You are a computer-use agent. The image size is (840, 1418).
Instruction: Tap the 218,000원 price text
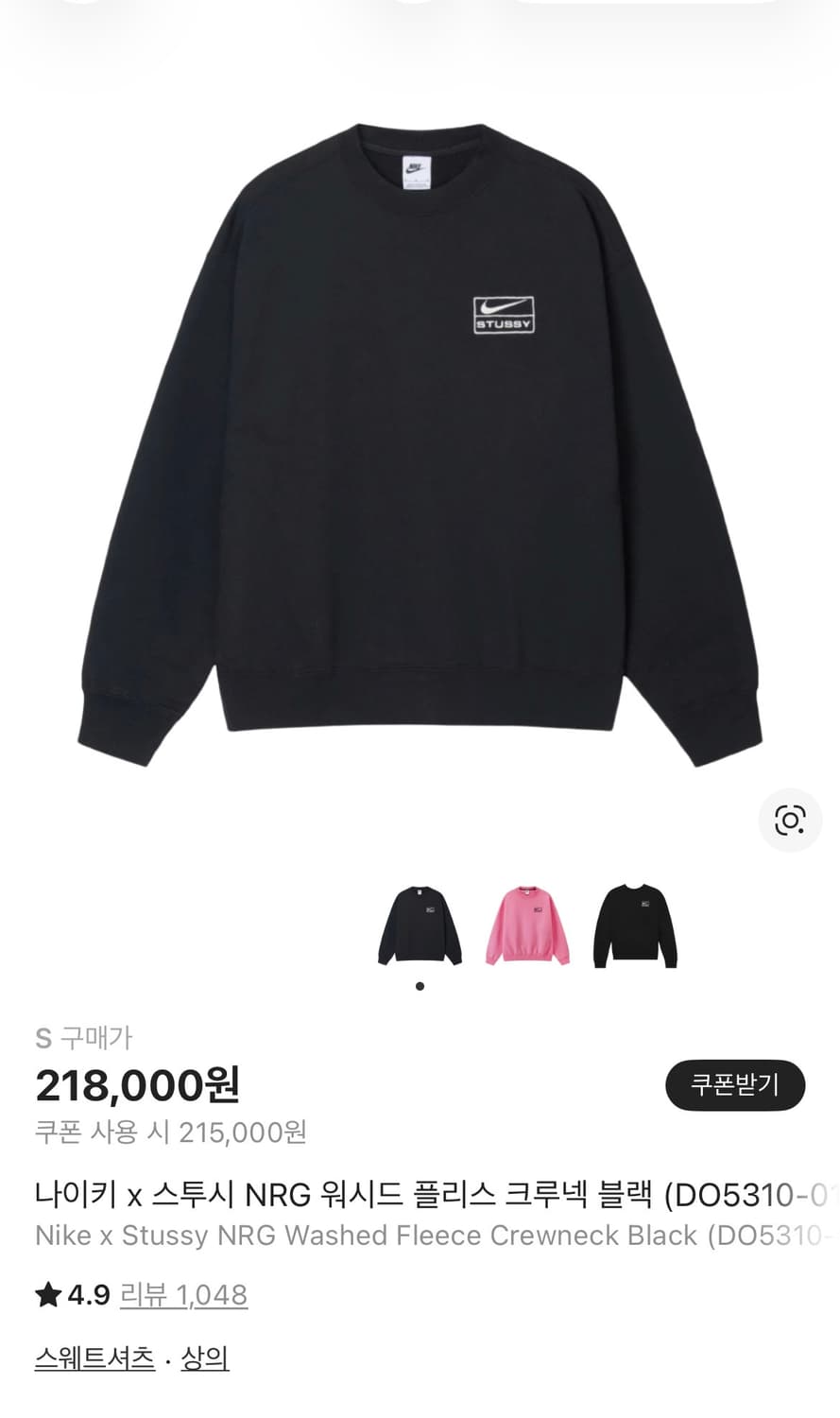[x=135, y=1086]
